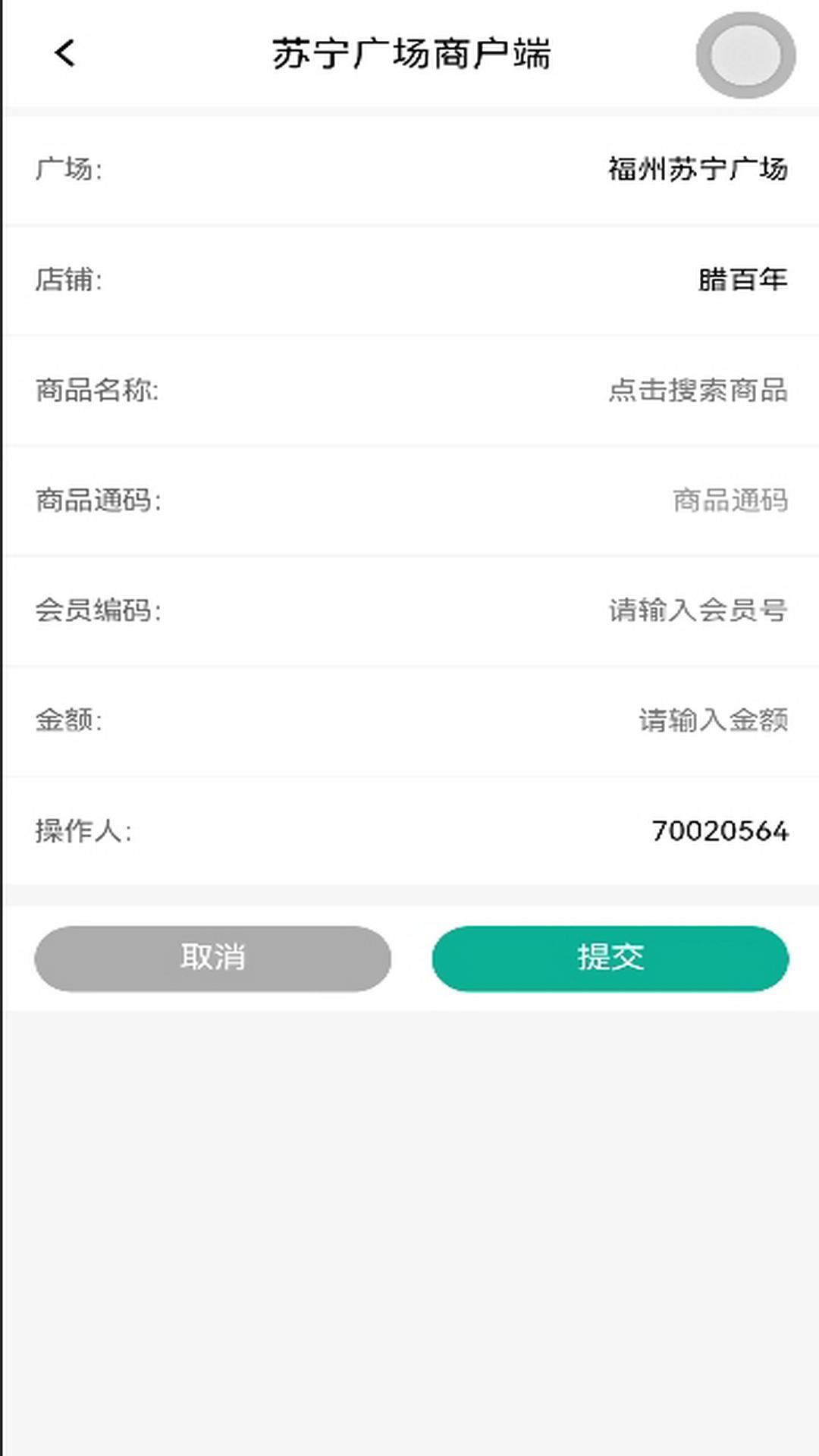Click the 会员编码 member code label
The height and width of the screenshot is (1456, 819).
100,610
